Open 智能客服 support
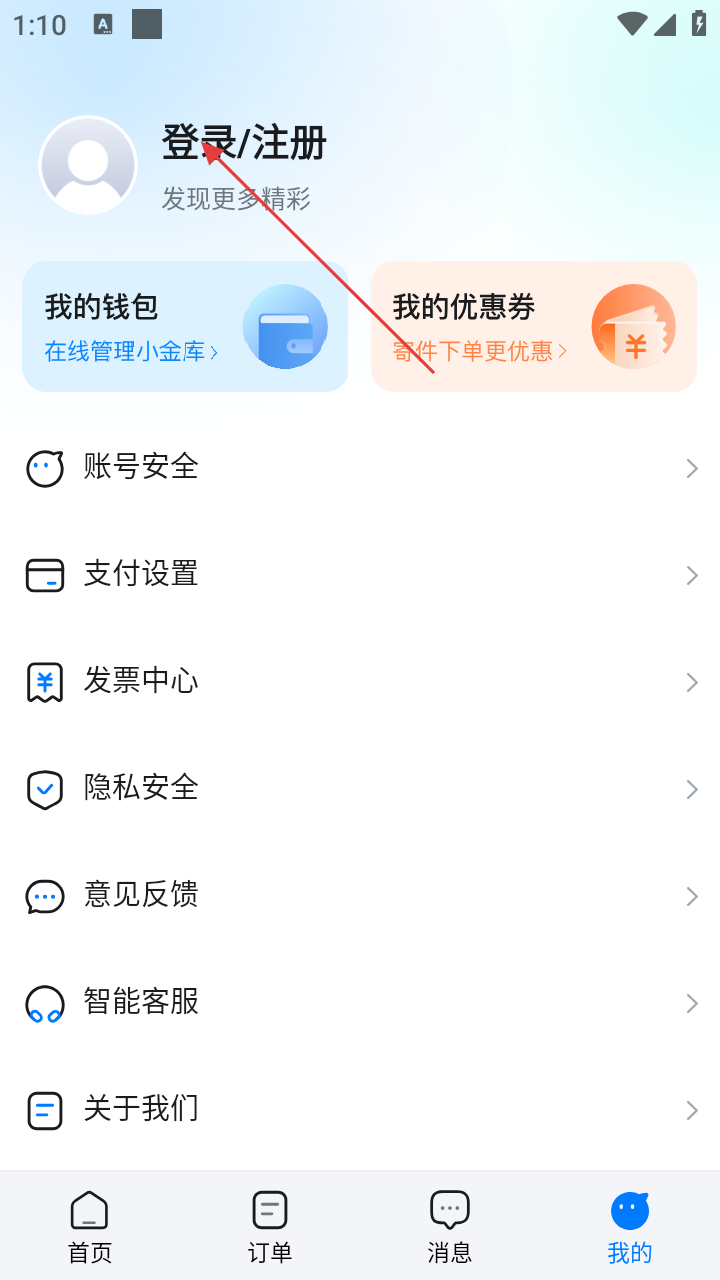Screen dimensions: 720x1280 (x=360, y=1002)
